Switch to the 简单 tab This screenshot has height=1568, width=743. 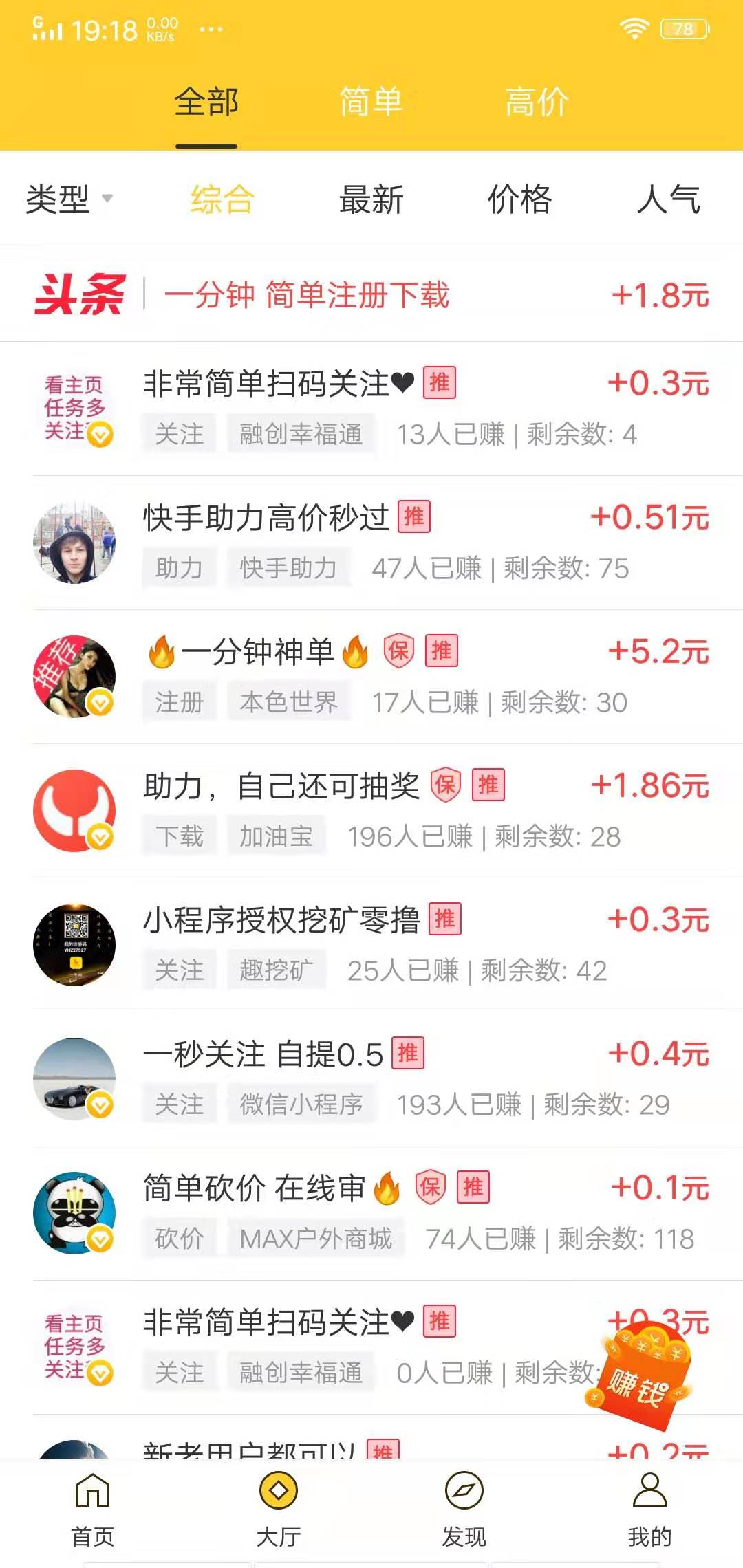pos(371,101)
